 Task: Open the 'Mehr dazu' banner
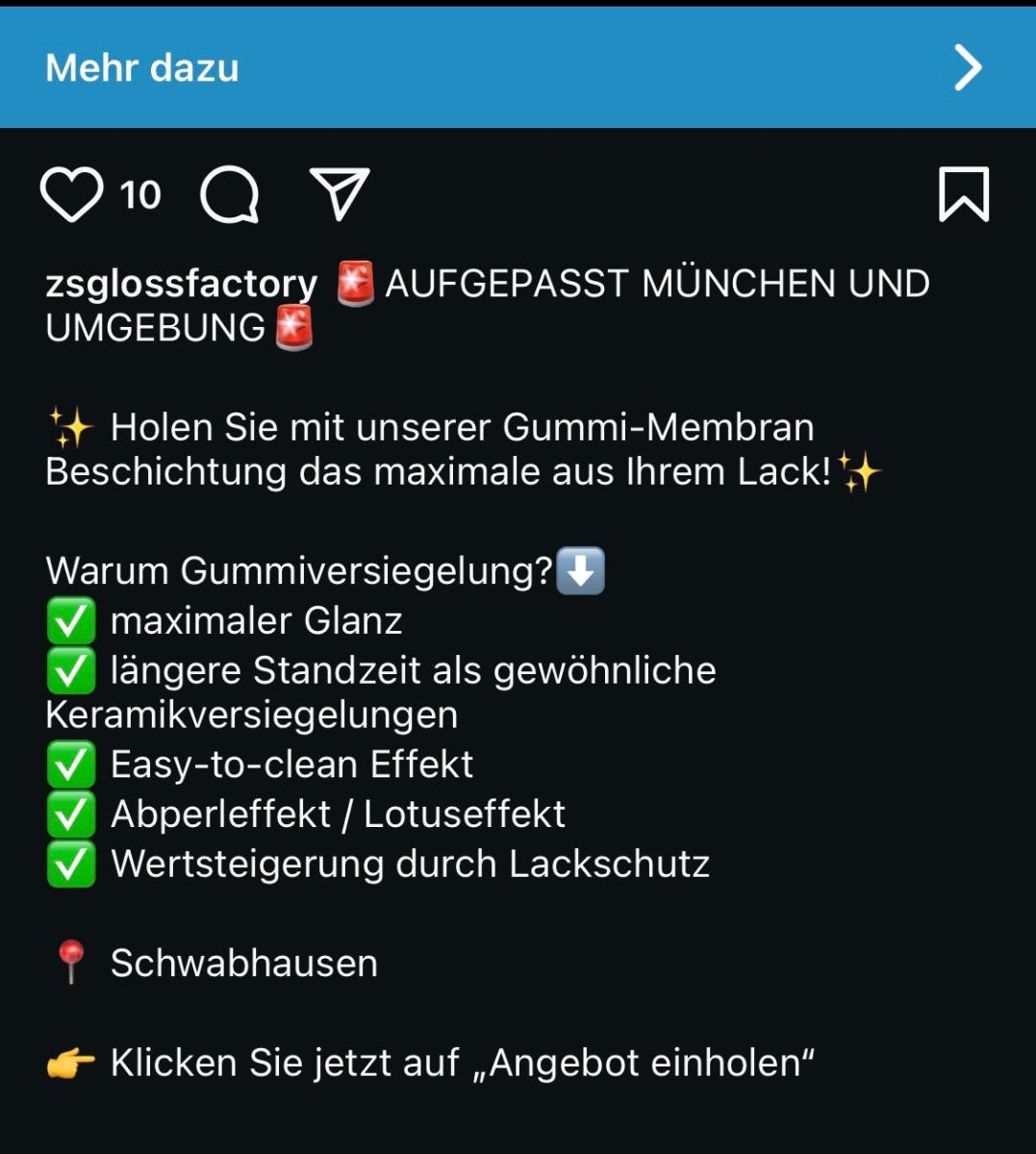[x=518, y=67]
